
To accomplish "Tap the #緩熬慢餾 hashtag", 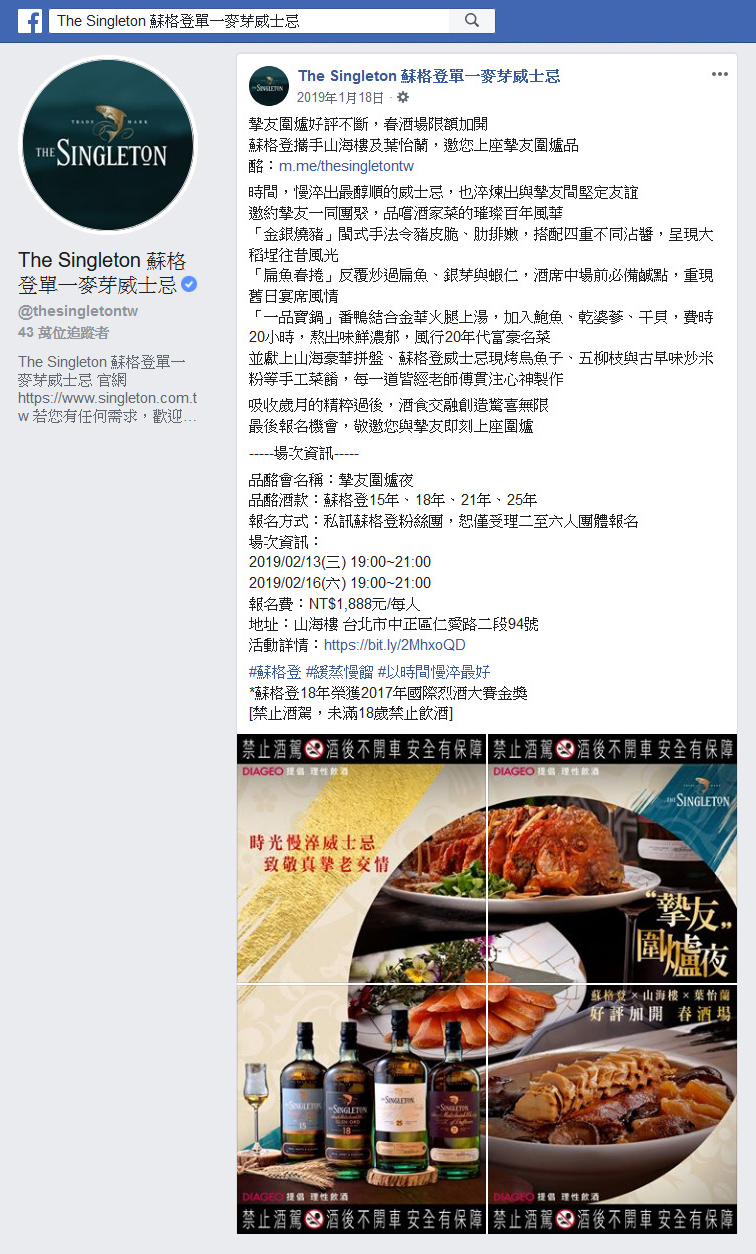I will pyautogui.click(x=339, y=672).
